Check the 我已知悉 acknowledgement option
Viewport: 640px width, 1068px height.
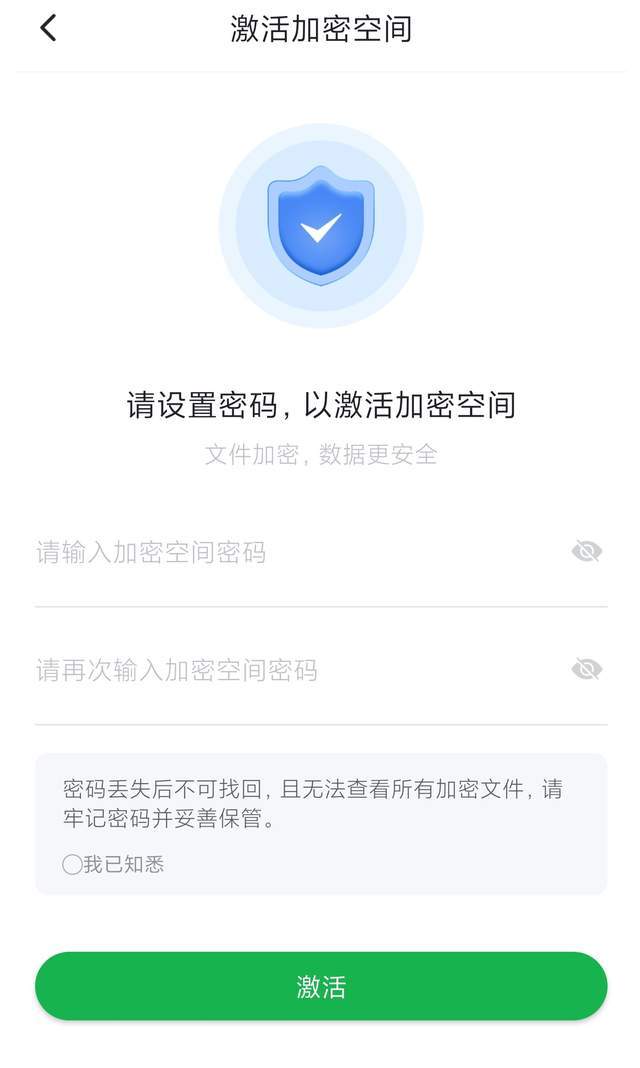tap(73, 865)
